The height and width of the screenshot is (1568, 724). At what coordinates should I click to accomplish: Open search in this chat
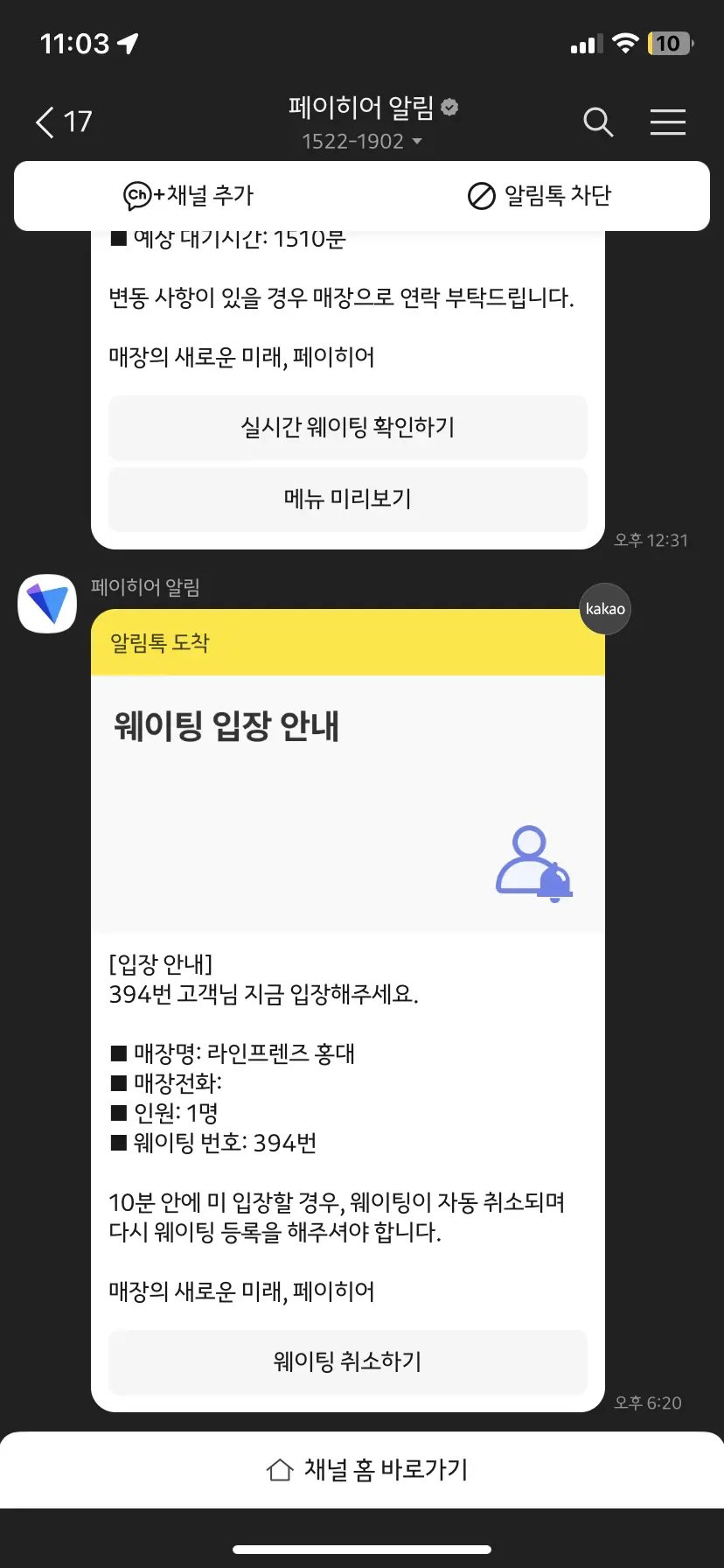click(x=598, y=122)
